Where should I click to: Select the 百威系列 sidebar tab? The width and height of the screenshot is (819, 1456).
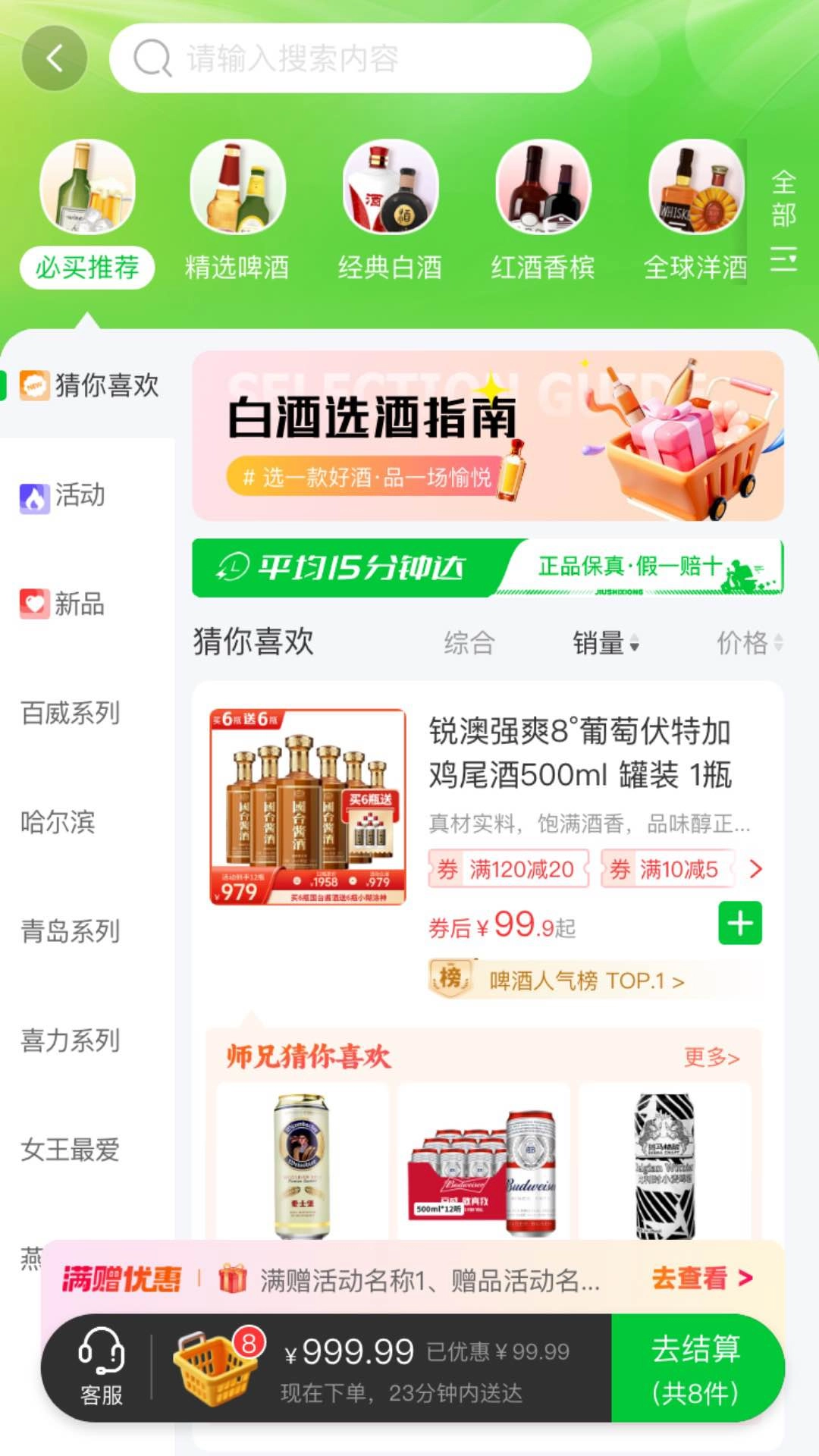pyautogui.click(x=71, y=713)
